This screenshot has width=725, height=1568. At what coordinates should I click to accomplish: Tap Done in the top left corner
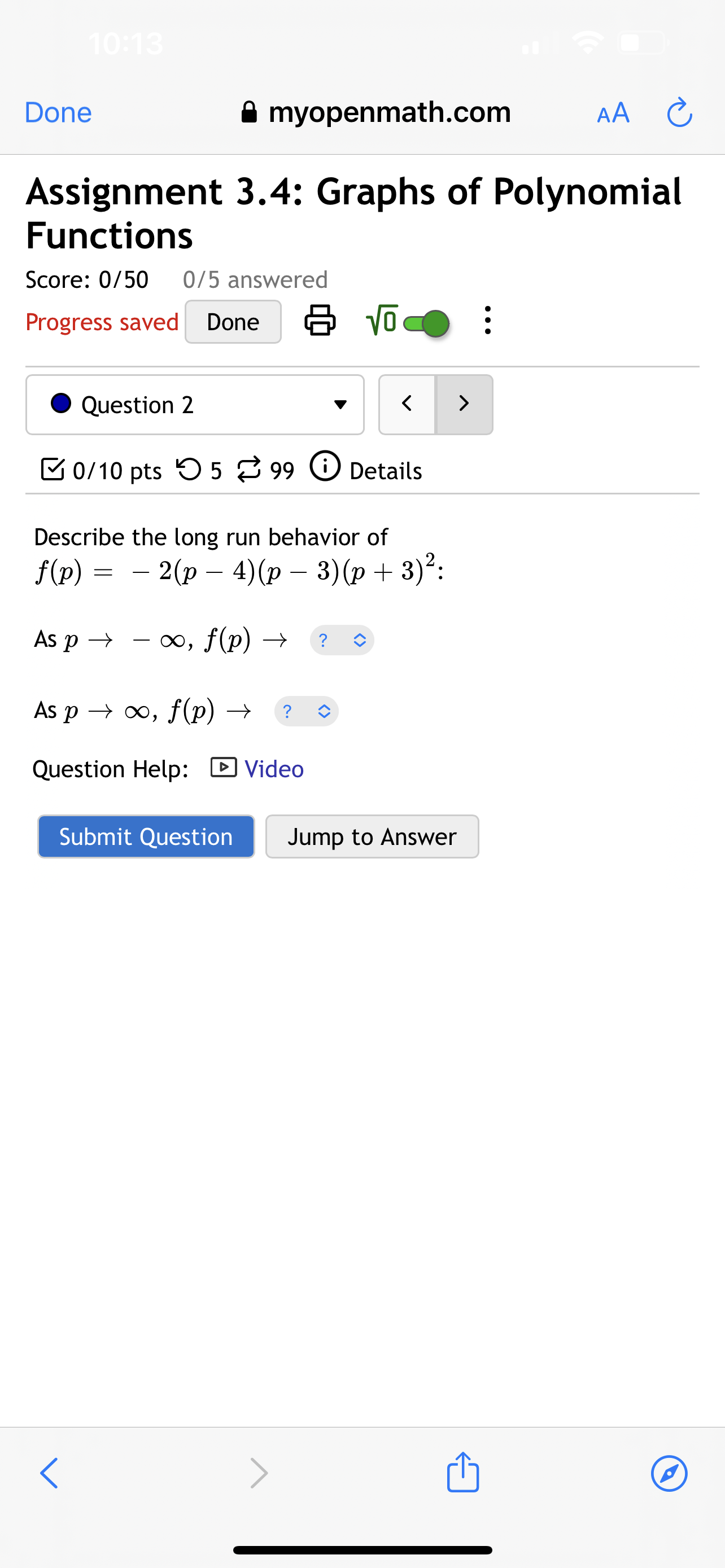(57, 112)
